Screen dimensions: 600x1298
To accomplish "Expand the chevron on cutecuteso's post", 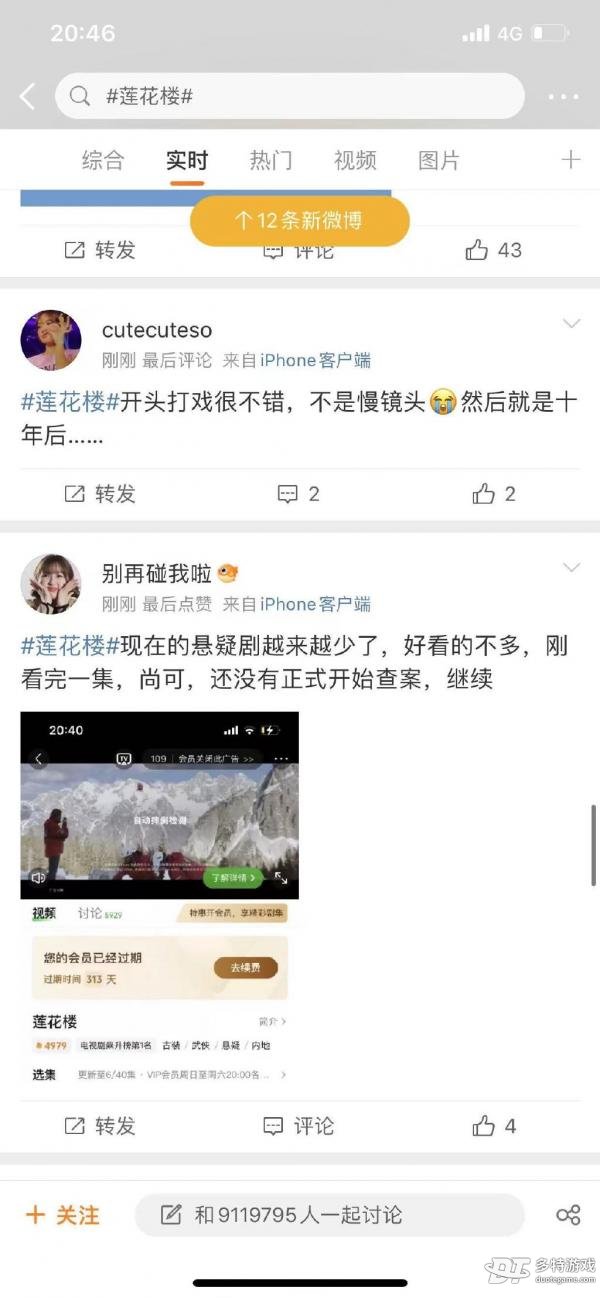I will [571, 323].
